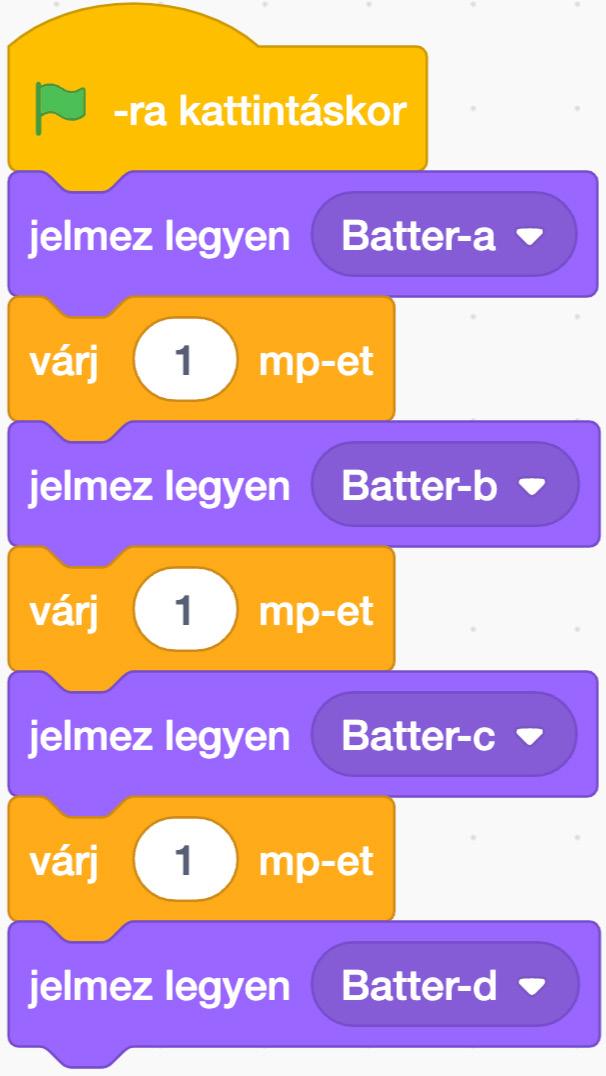The height and width of the screenshot is (1076, 606).
Task: Open the Batter-c costume dropdown
Action: click(x=444, y=737)
